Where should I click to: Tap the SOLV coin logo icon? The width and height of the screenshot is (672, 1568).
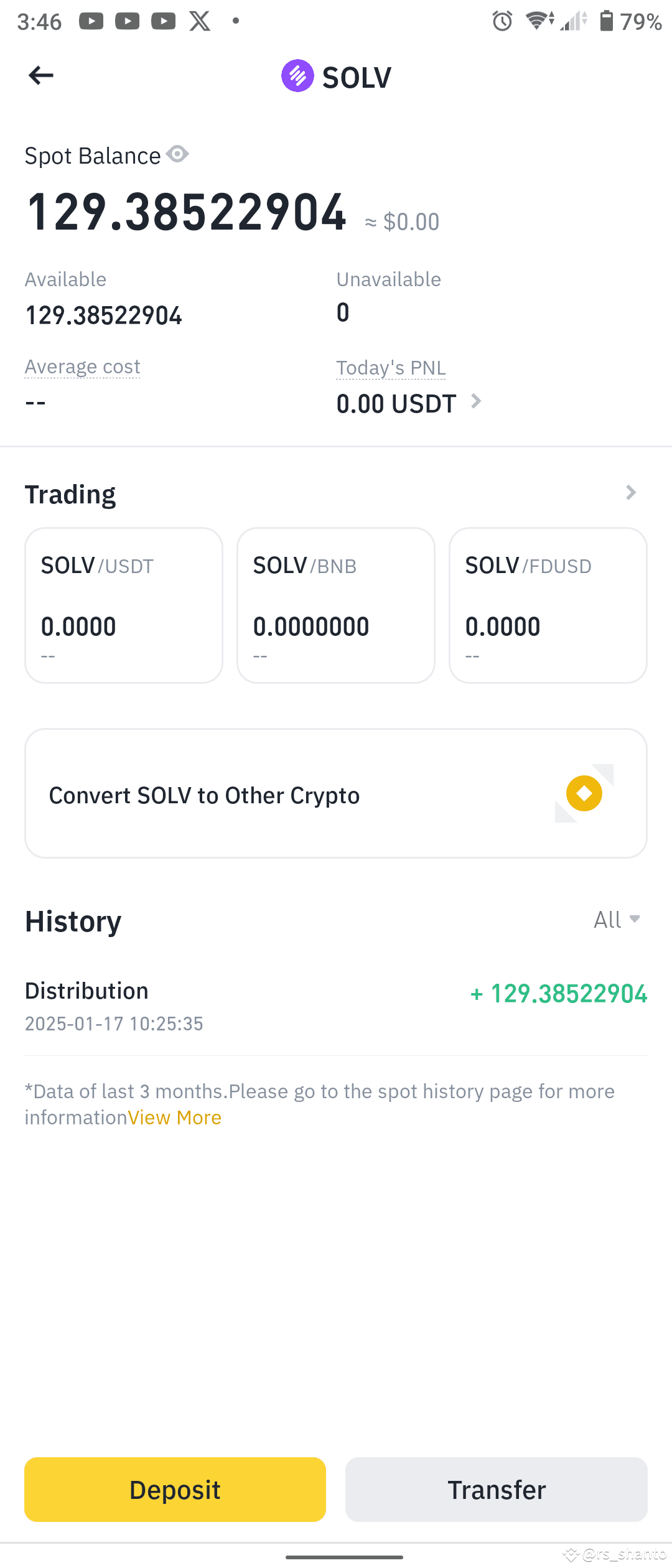[297, 75]
